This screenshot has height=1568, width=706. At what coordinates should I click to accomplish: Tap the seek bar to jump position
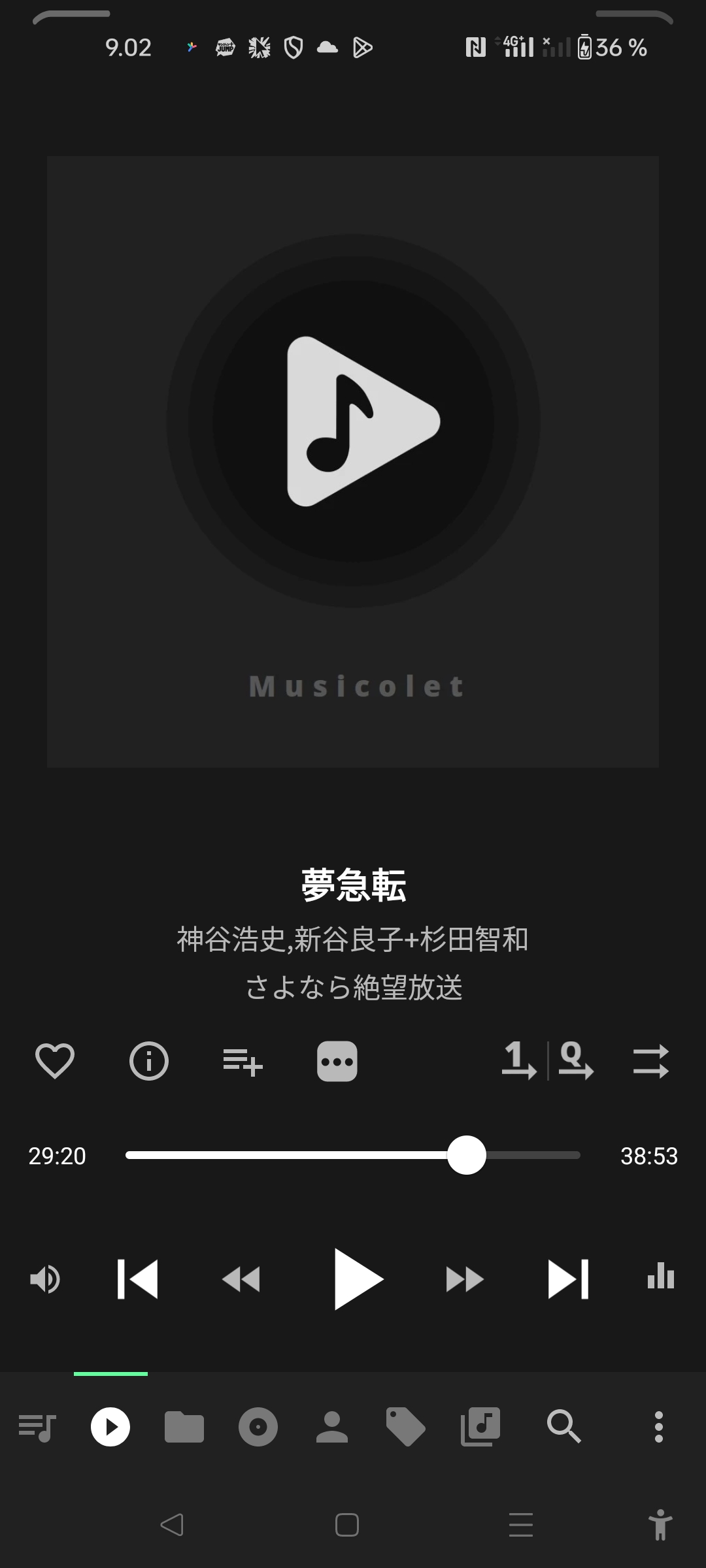tap(353, 1155)
